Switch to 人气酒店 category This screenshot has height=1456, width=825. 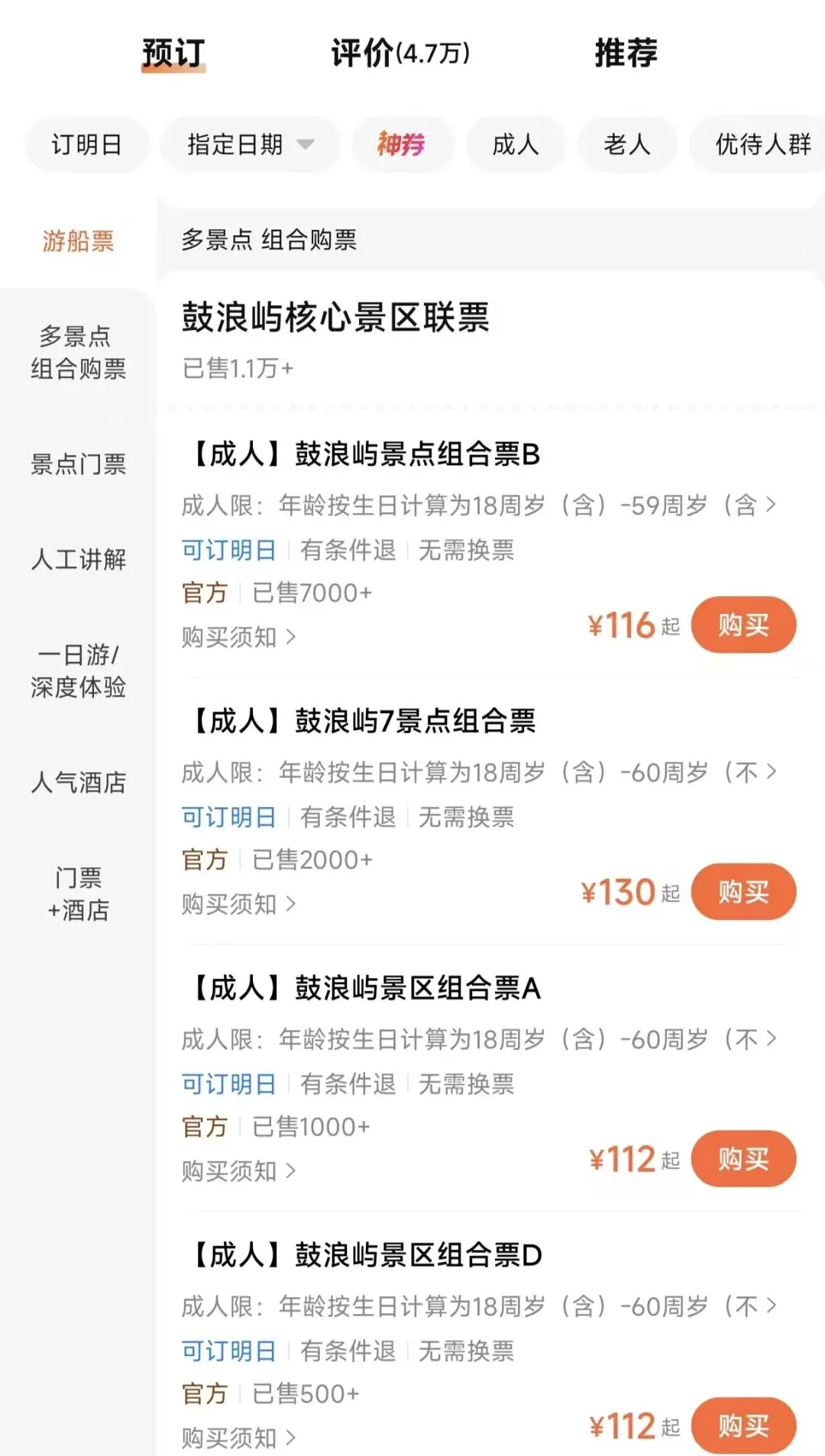point(78,783)
